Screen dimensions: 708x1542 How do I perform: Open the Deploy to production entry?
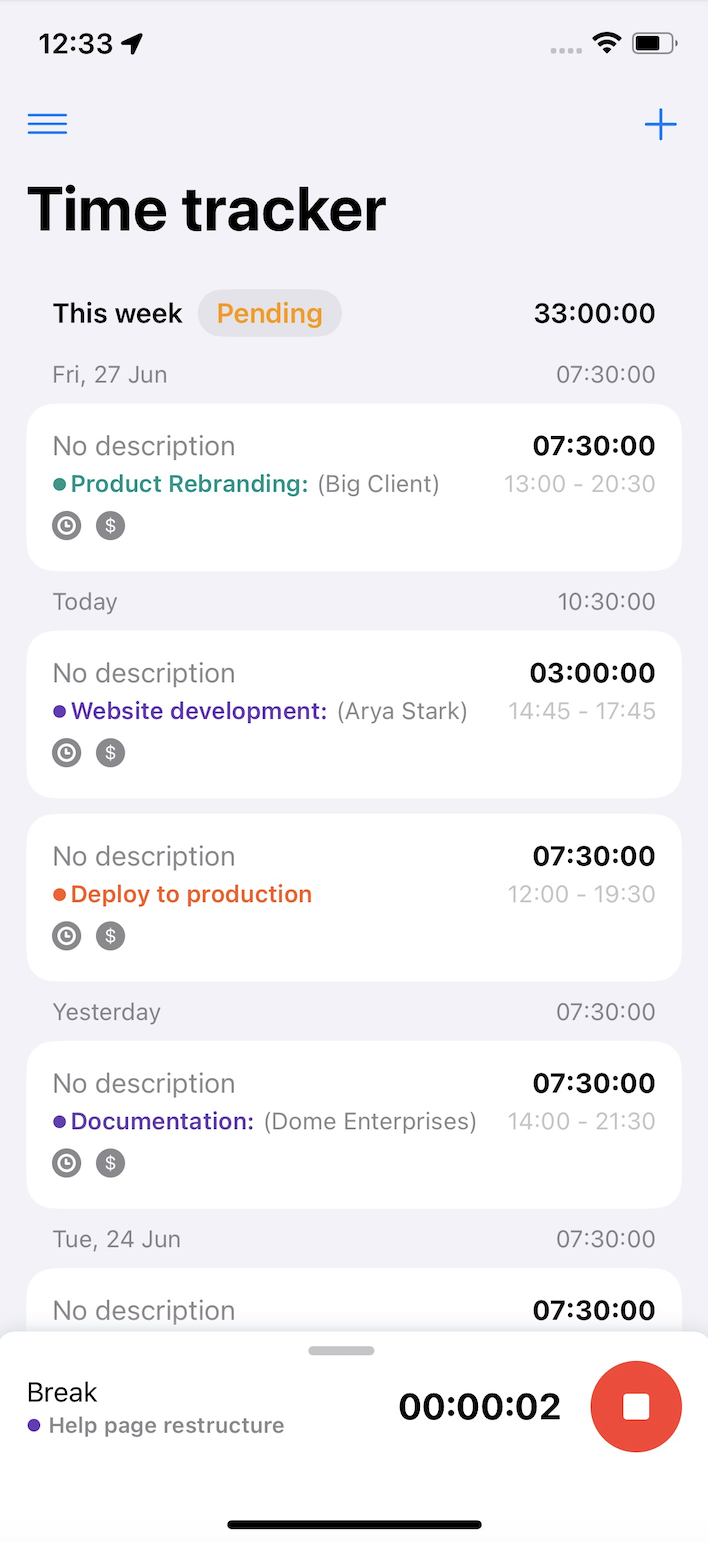pyautogui.click(x=354, y=897)
